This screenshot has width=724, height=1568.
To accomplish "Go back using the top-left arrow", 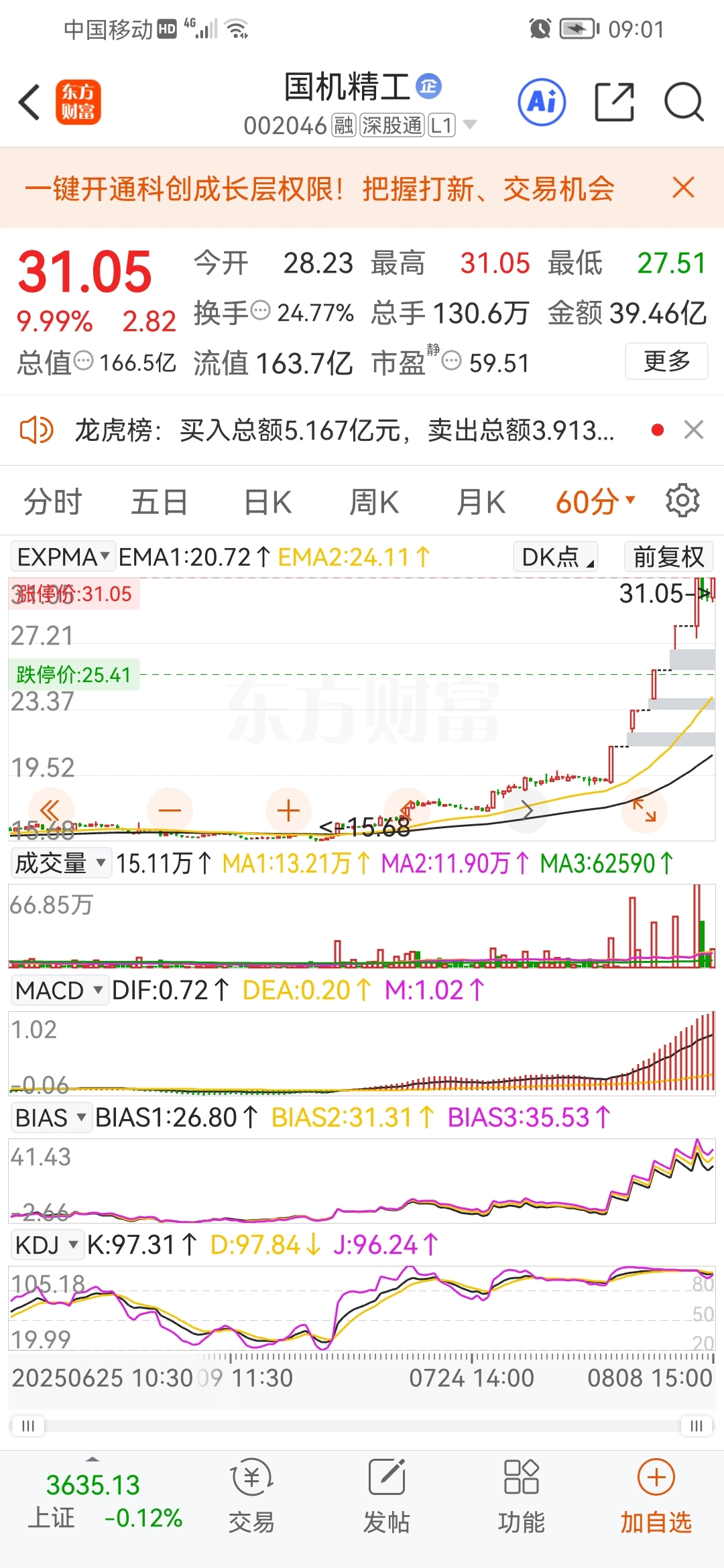I will pos(29,103).
